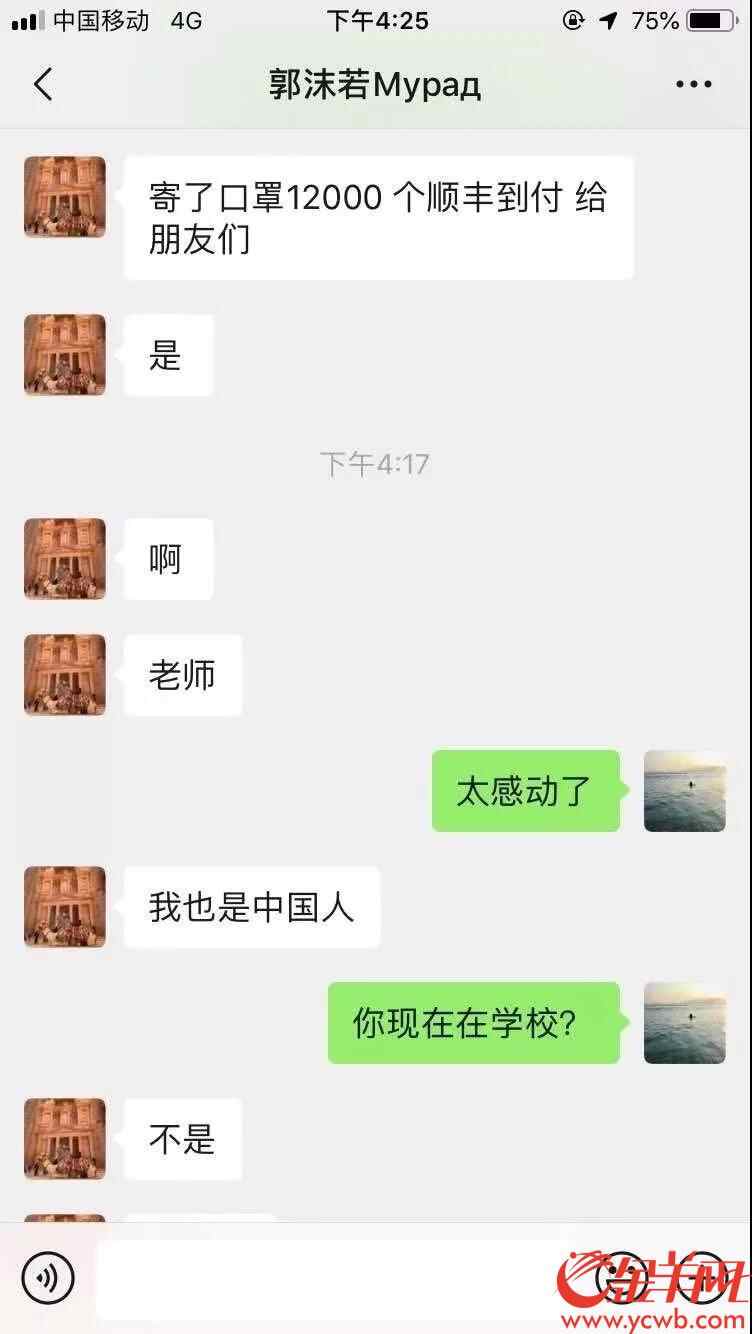Open contact avatar beside 老师 message
The width and height of the screenshot is (752, 1334).
coord(65,675)
